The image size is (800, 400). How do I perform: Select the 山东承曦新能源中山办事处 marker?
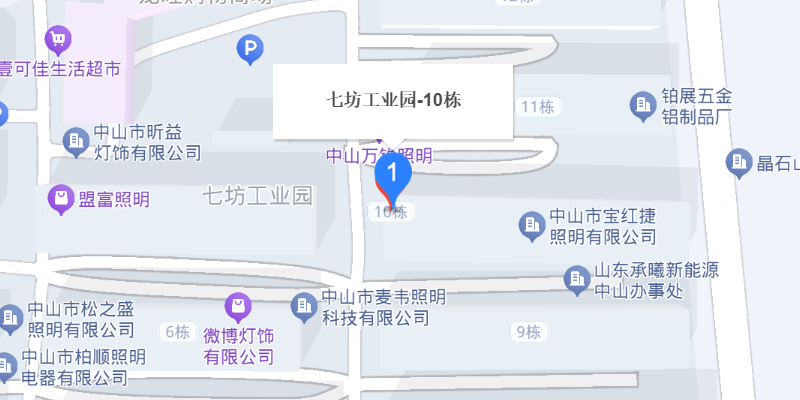[x=576, y=280]
